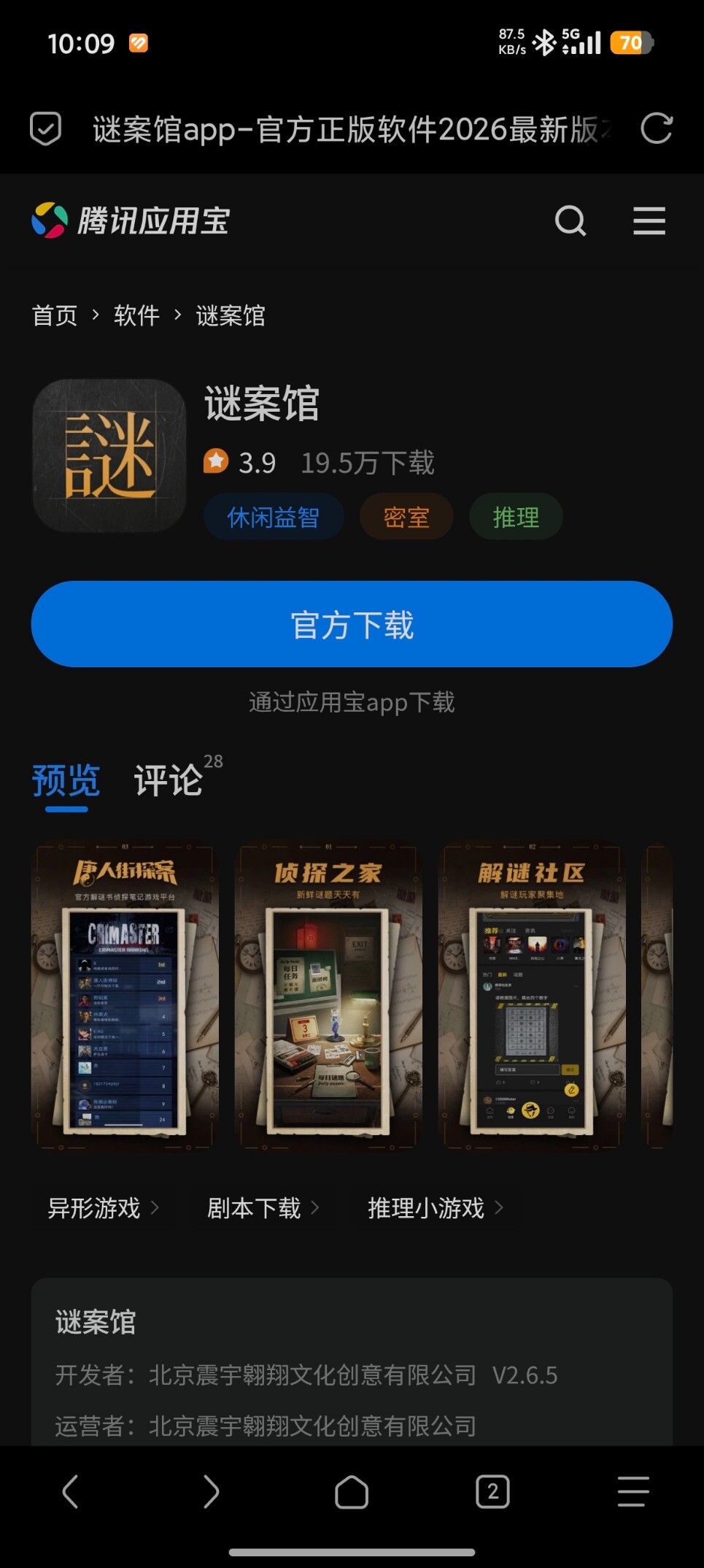The height and width of the screenshot is (1568, 704).
Task: Open the browser tabs switcher
Action: tap(492, 1491)
